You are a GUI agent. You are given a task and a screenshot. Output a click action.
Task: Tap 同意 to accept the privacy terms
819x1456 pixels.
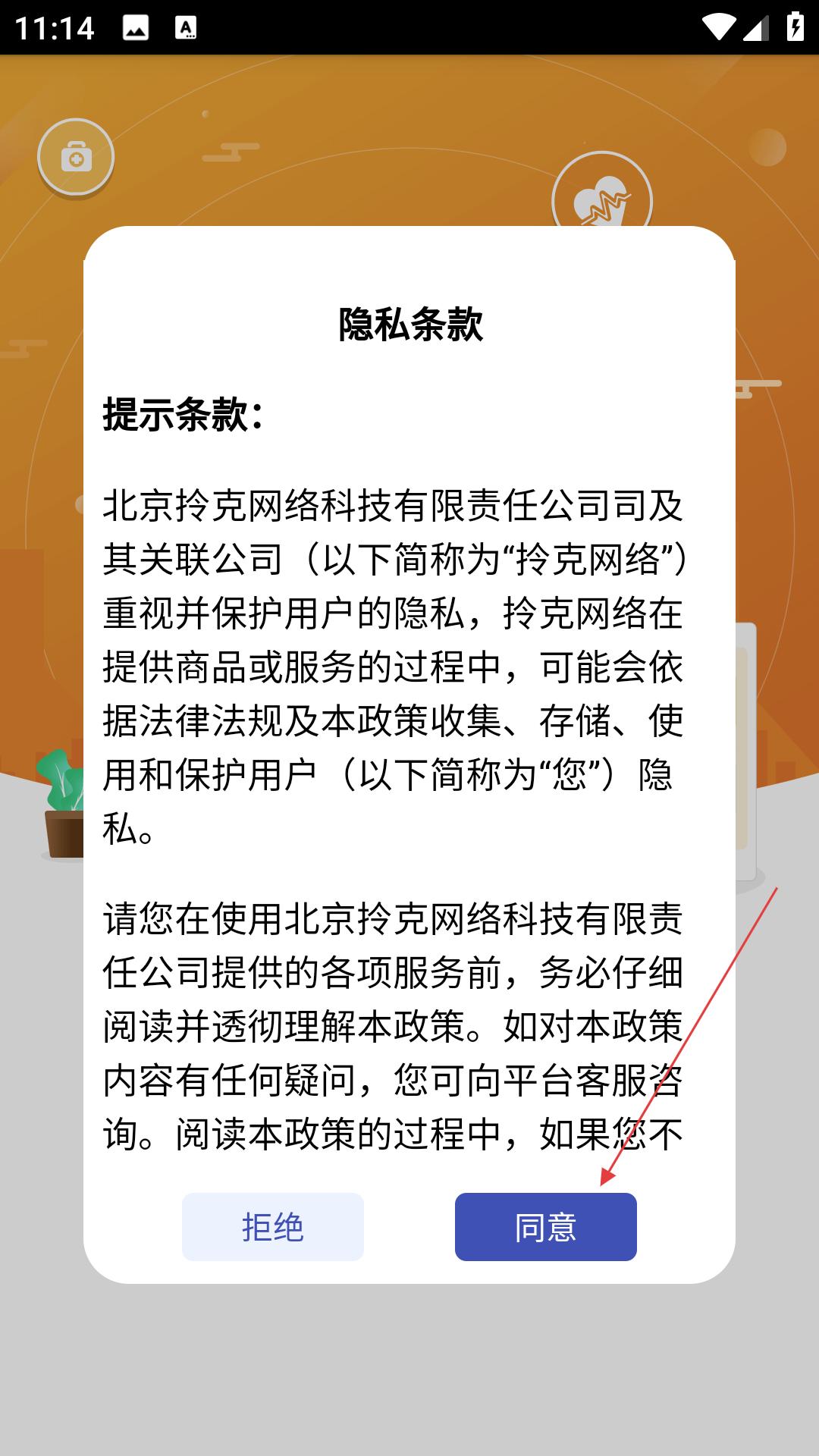point(546,1227)
